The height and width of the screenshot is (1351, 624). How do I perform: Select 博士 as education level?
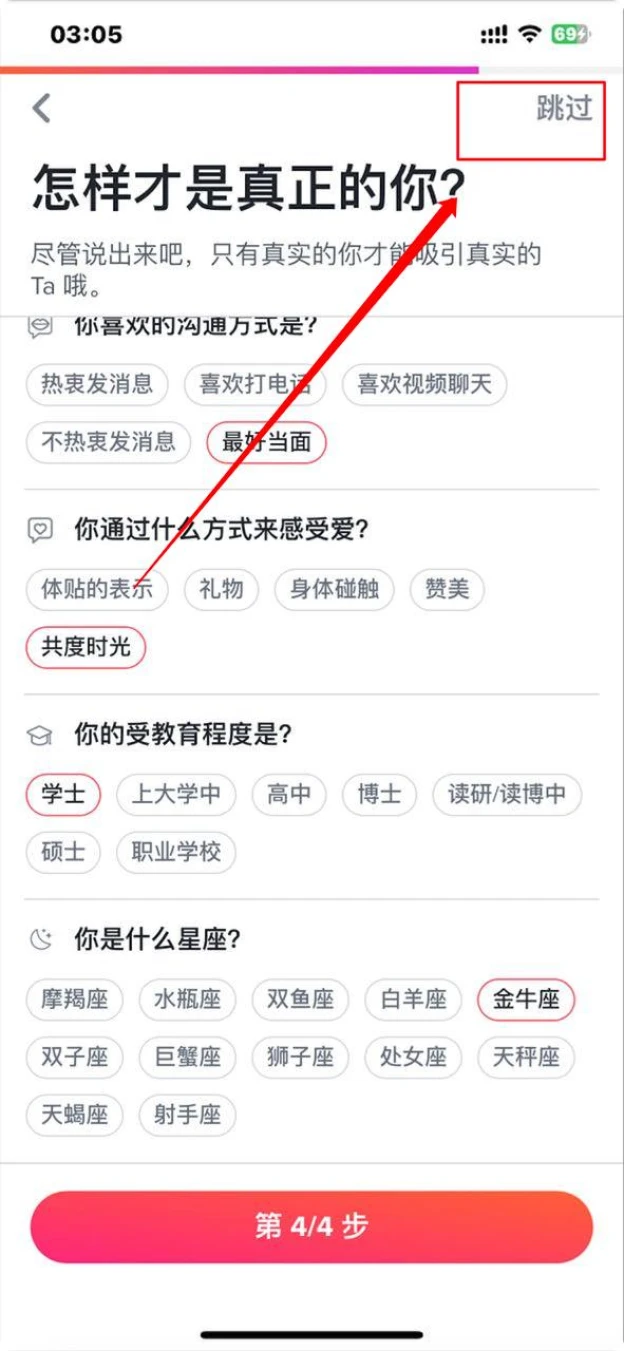pyautogui.click(x=380, y=794)
